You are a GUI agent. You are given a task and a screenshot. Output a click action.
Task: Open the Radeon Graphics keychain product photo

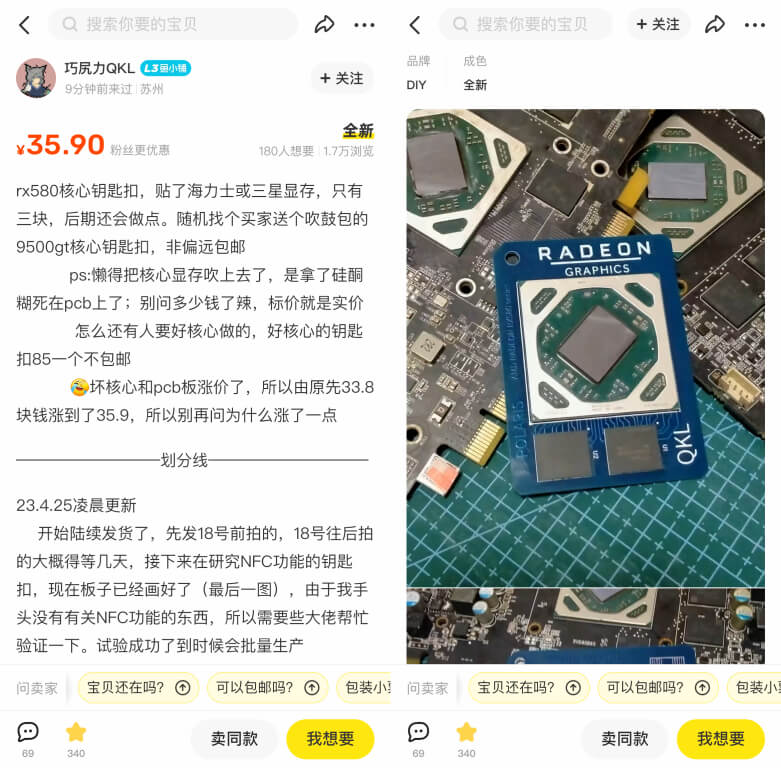point(585,345)
